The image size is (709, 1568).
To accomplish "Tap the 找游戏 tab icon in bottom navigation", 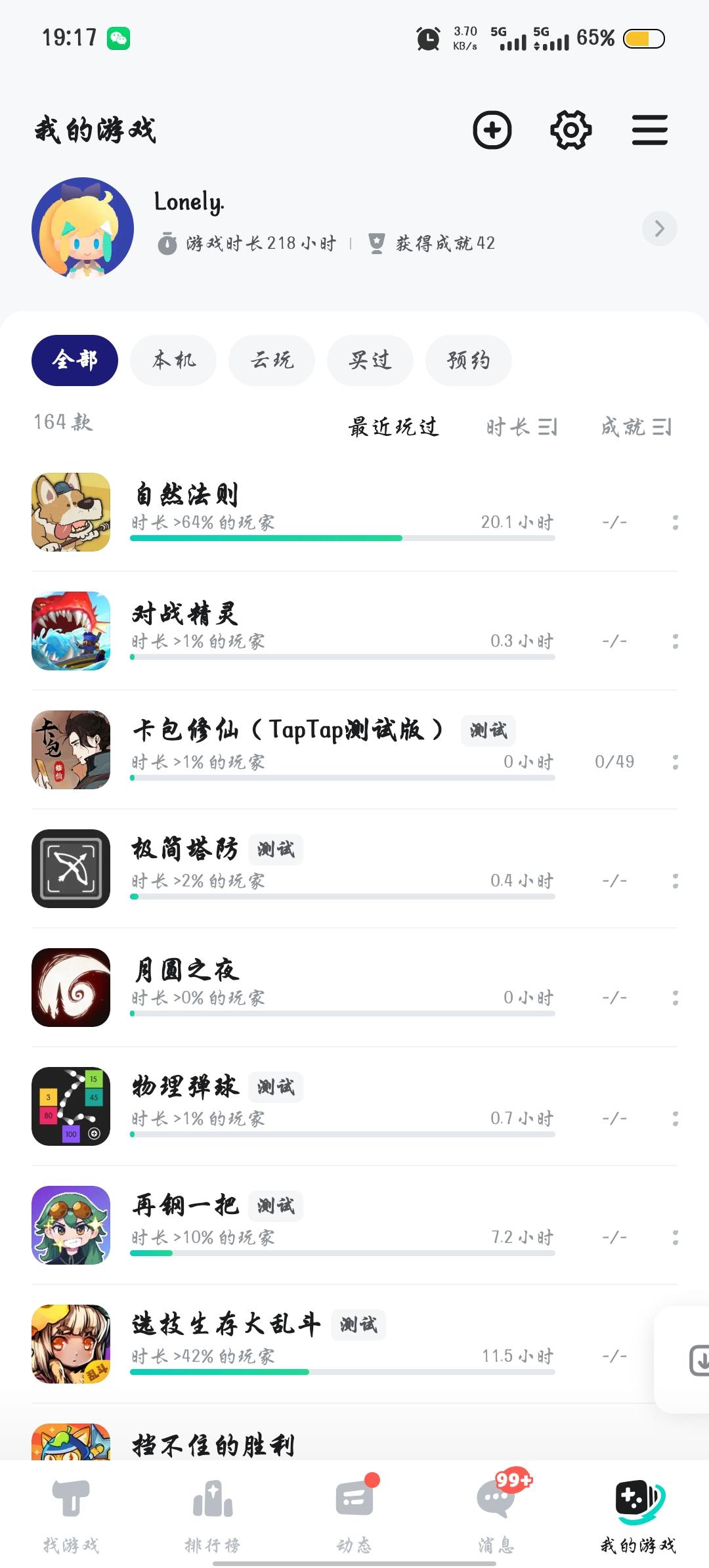I will click(70, 1499).
